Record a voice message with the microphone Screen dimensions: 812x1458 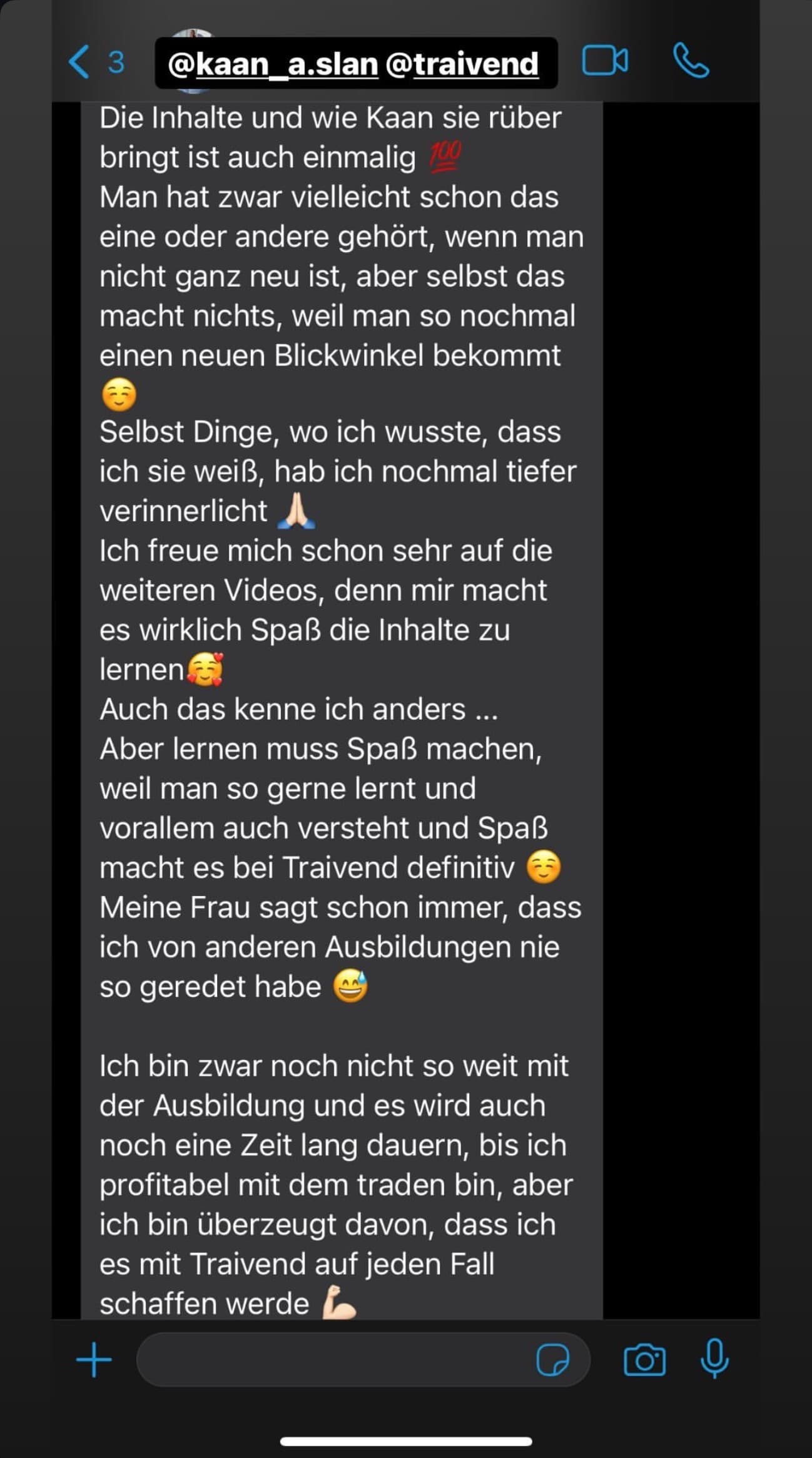pyautogui.click(x=715, y=1357)
